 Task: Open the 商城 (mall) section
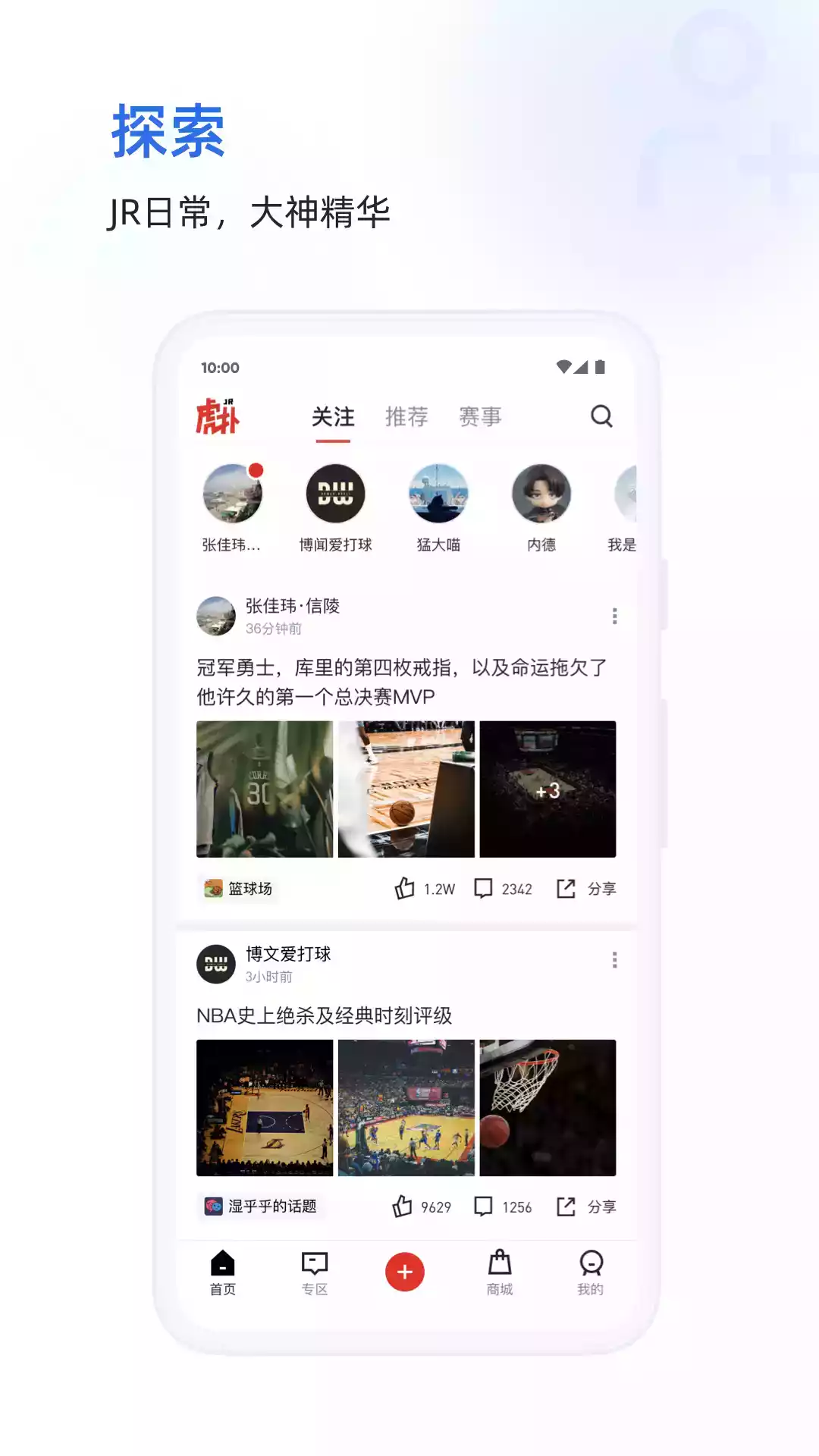498,1274
